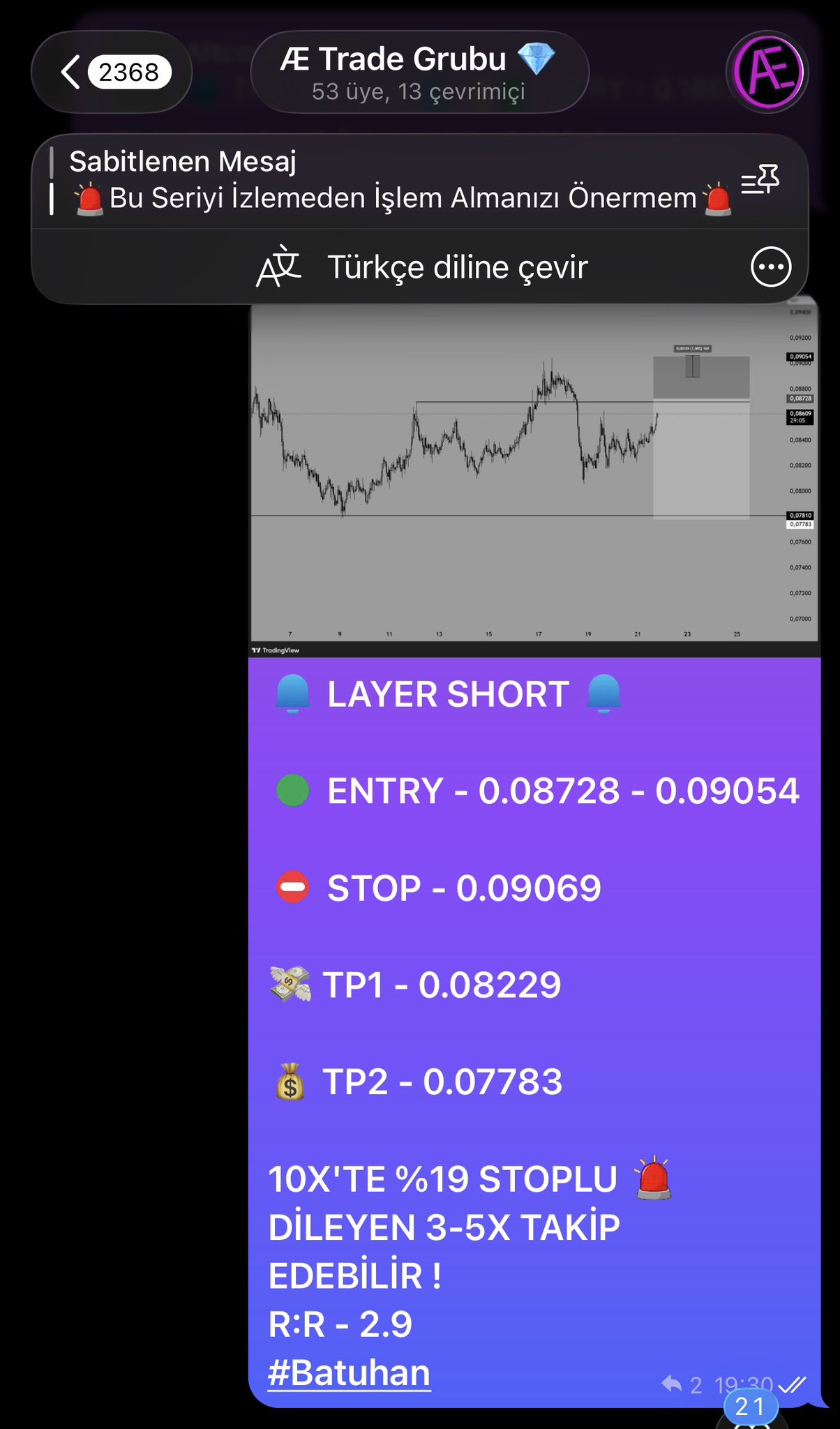The width and height of the screenshot is (840, 1429).
Task: Open Æ Trade Grubu group info header
Action: point(419,72)
